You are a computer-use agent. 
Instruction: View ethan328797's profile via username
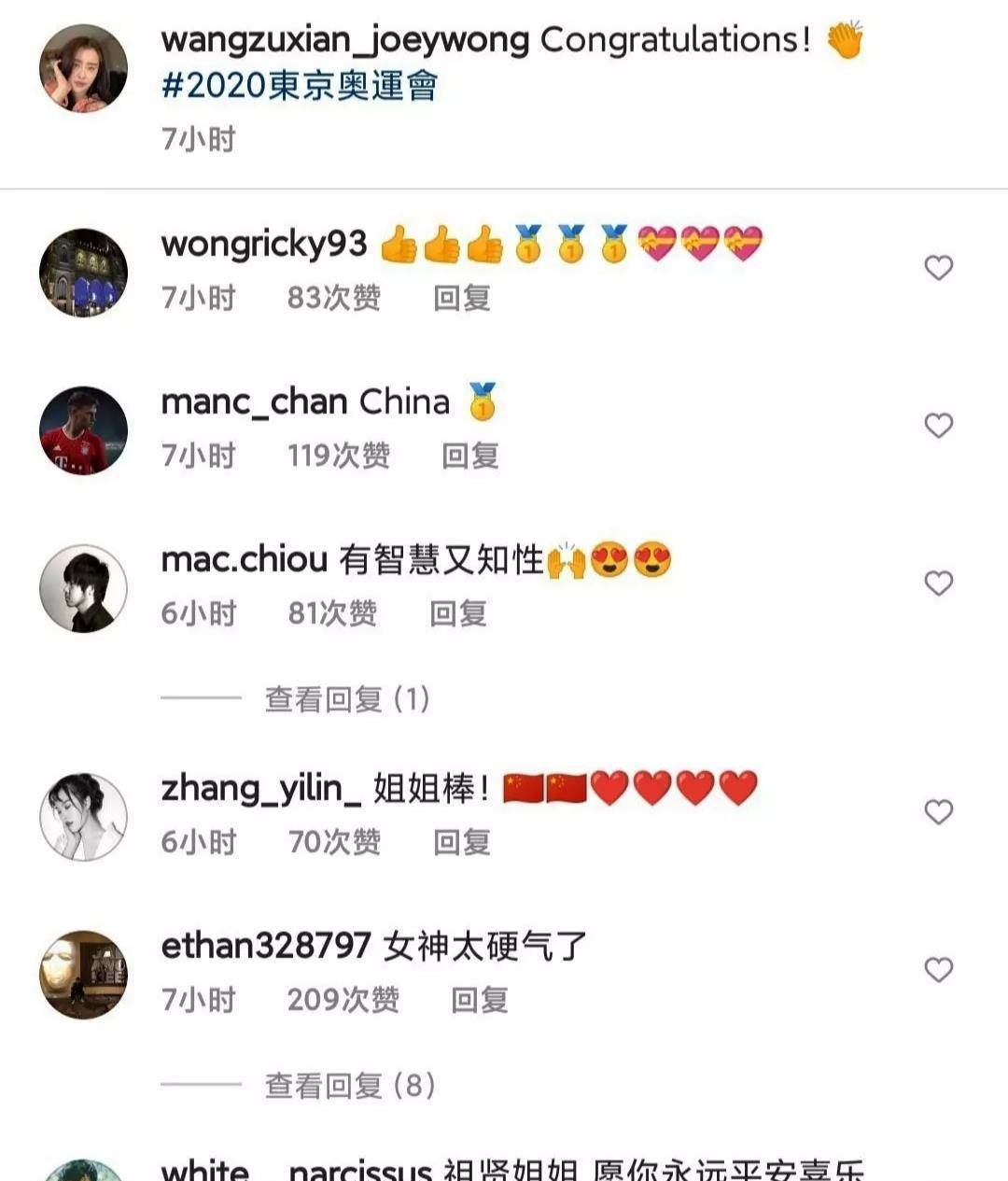tap(266, 947)
